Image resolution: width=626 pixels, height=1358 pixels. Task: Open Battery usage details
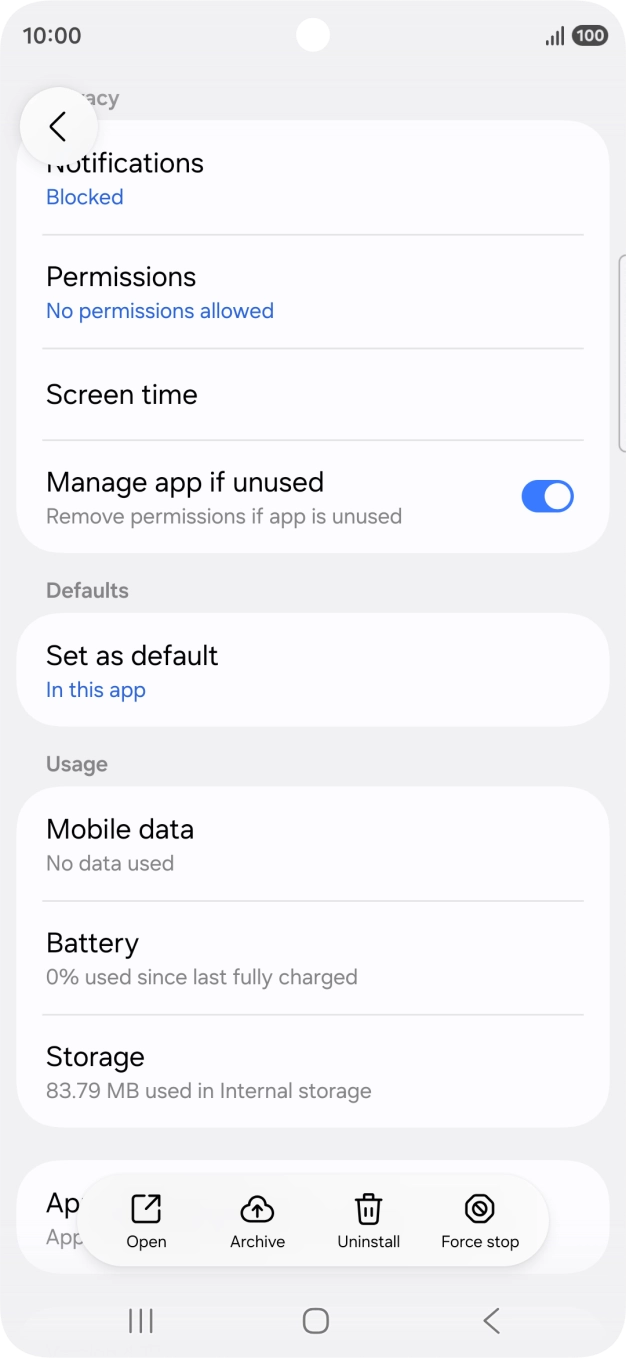coord(313,958)
